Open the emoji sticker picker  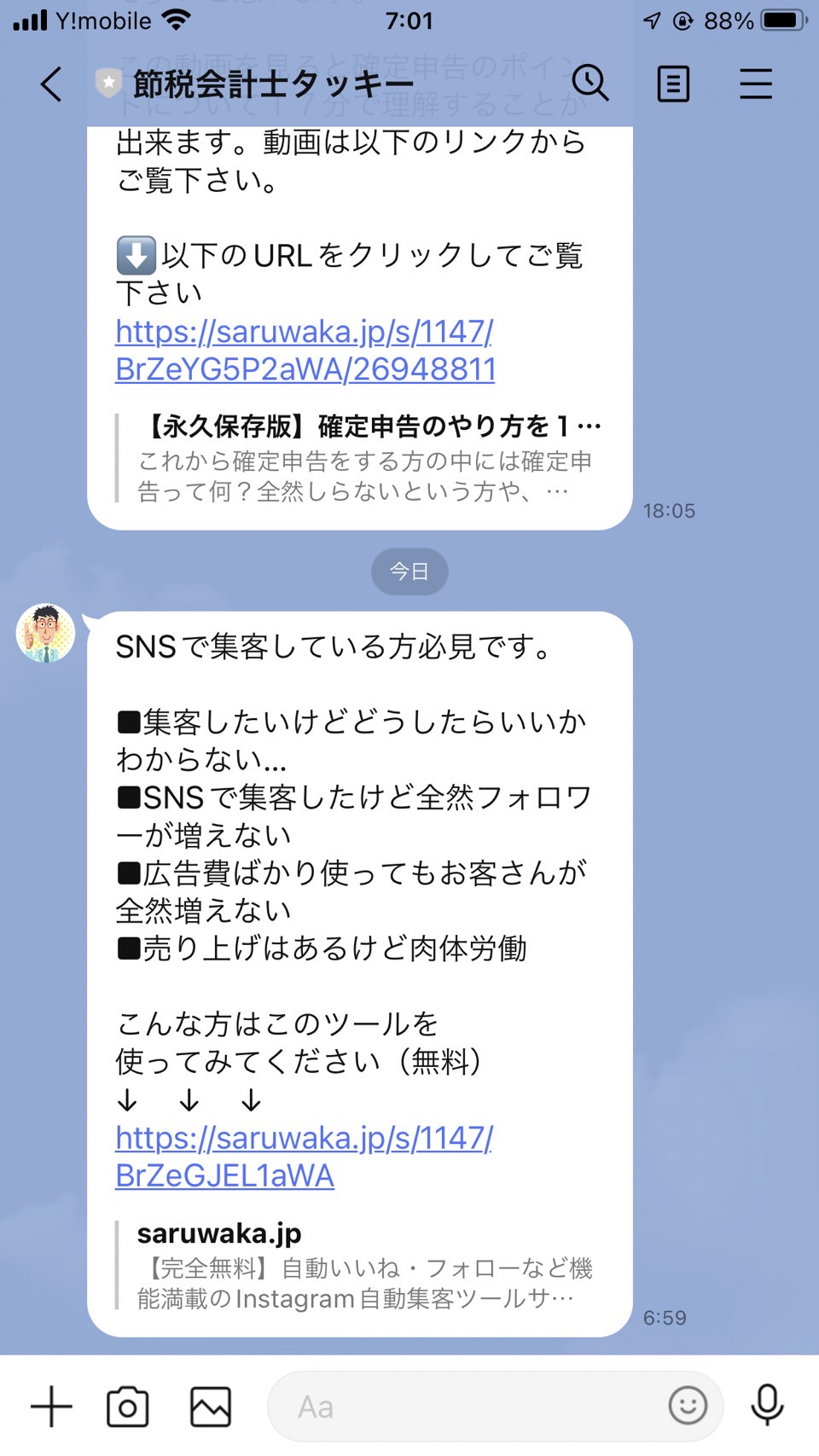[688, 1406]
